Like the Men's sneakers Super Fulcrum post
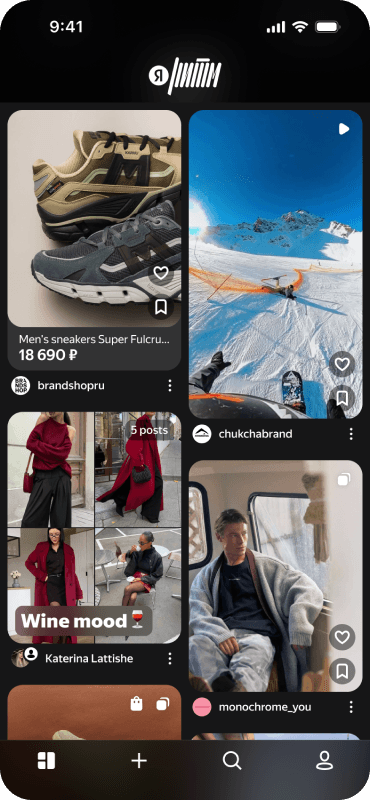Image resolution: width=370 pixels, height=800 pixels. coord(161,273)
